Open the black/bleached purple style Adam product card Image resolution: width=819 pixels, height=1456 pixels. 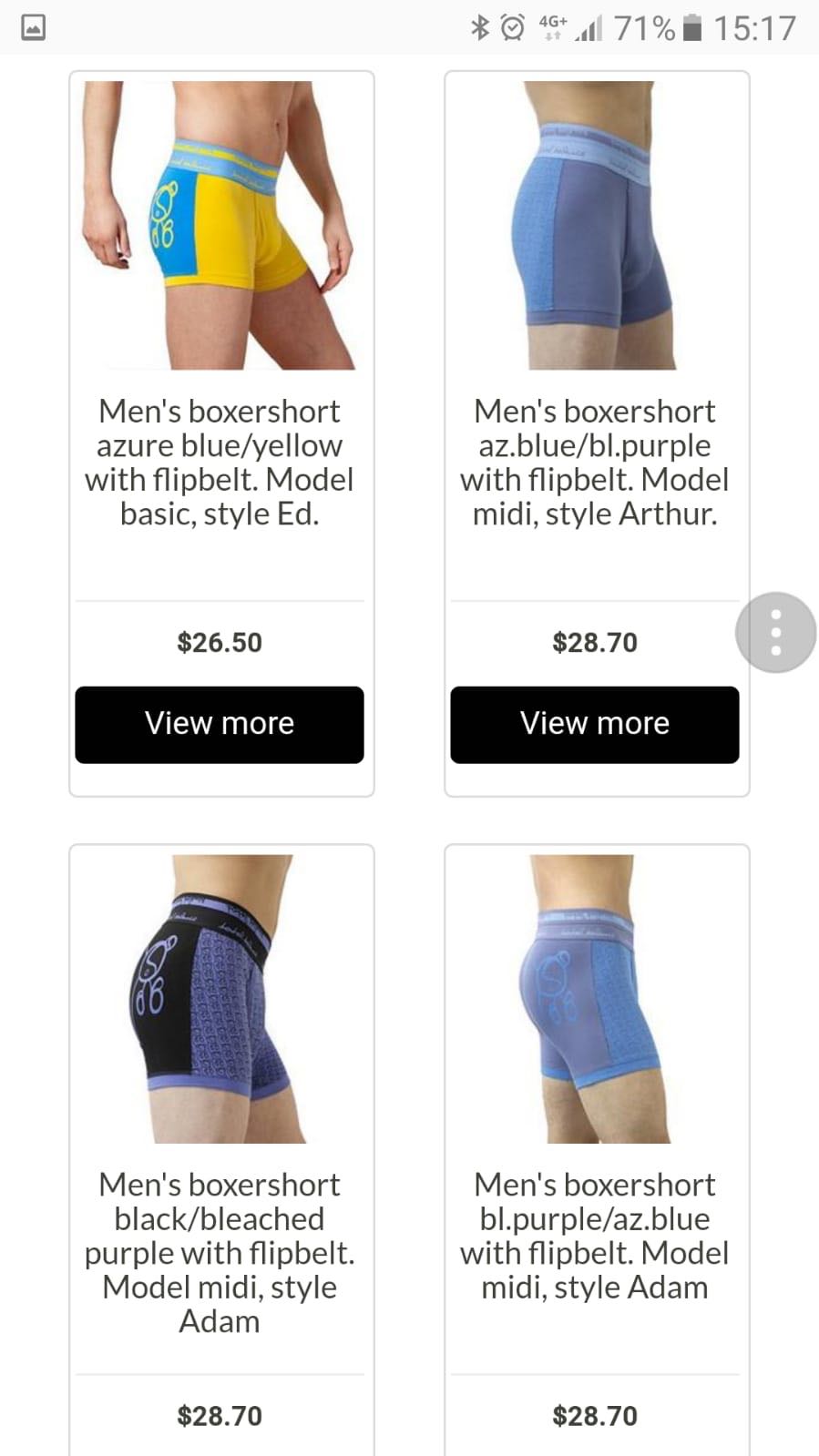click(221, 1150)
